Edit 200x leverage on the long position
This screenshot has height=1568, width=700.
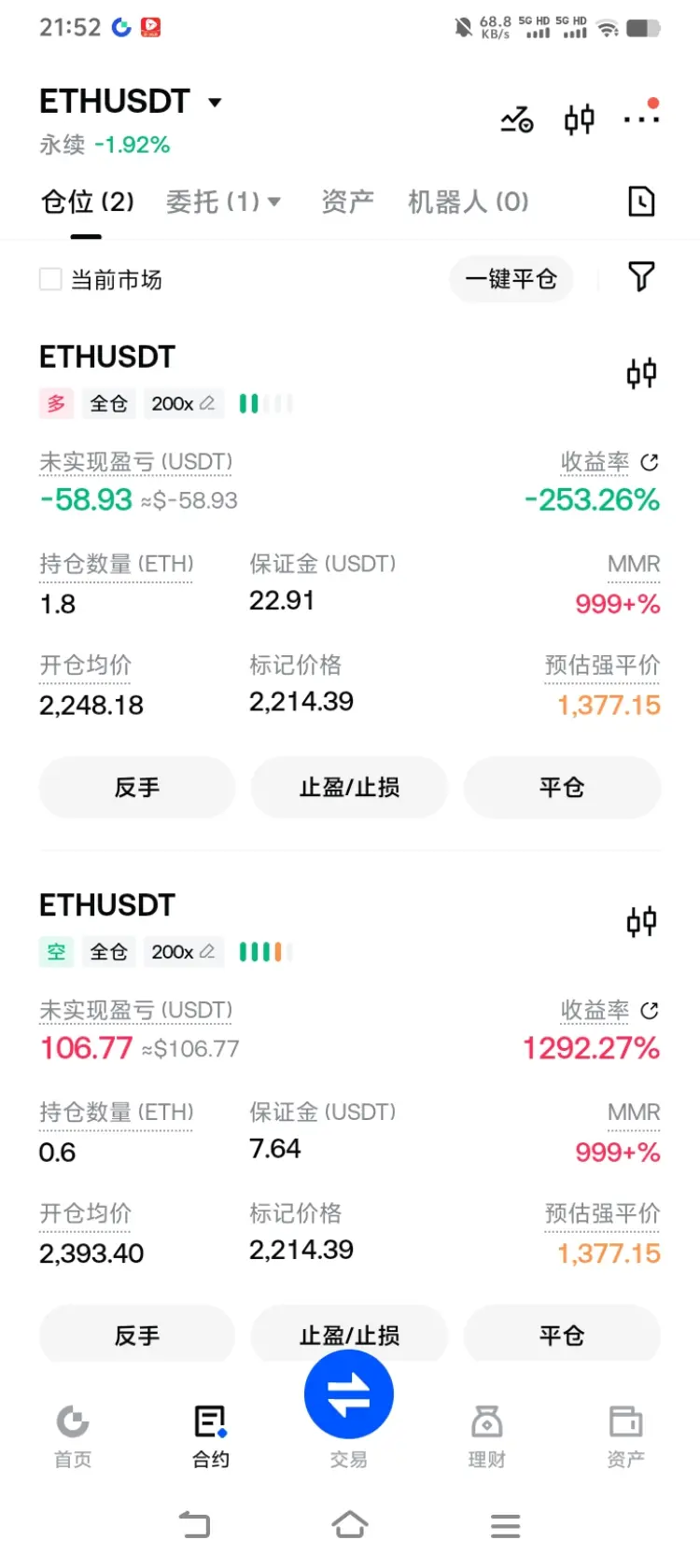coord(183,403)
